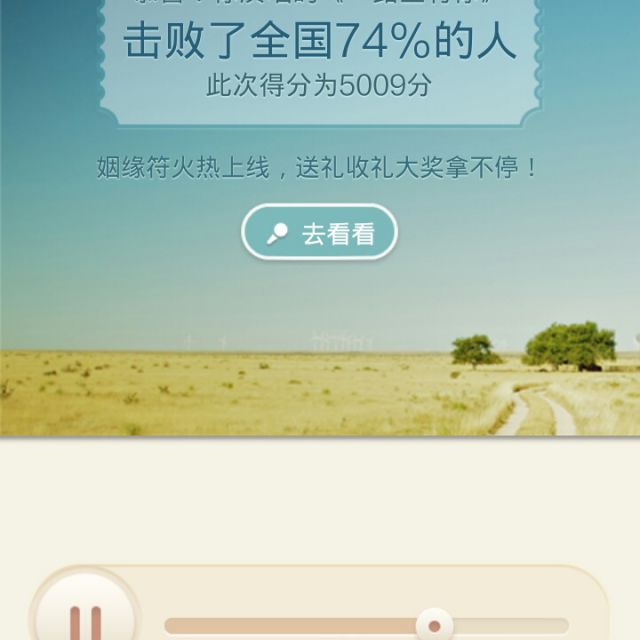This screenshot has height=640, width=640.
Task: Tap the playback progress slider
Action: [x=434, y=627]
